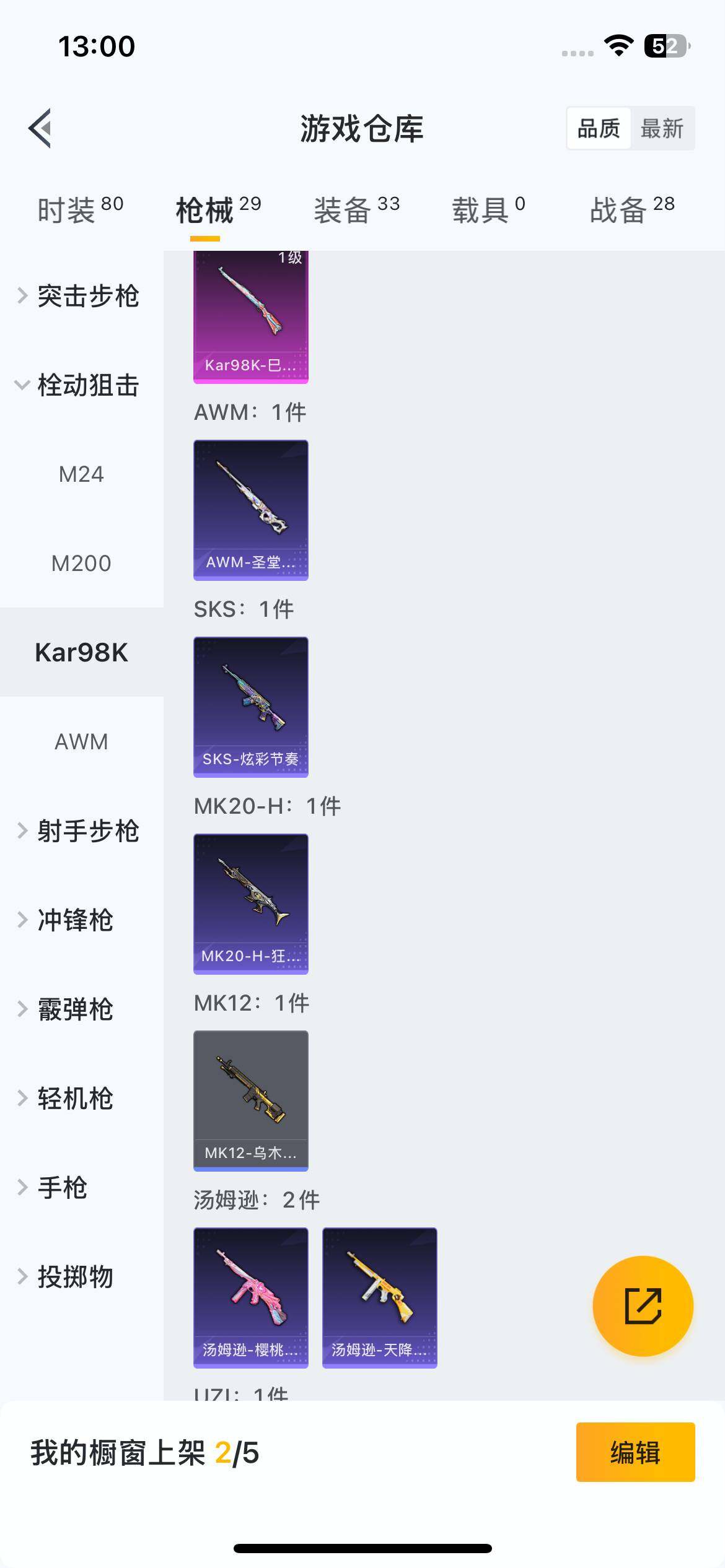Viewport: 725px width, 1568px height.
Task: Switch sorting to 最新
Action: point(661,129)
